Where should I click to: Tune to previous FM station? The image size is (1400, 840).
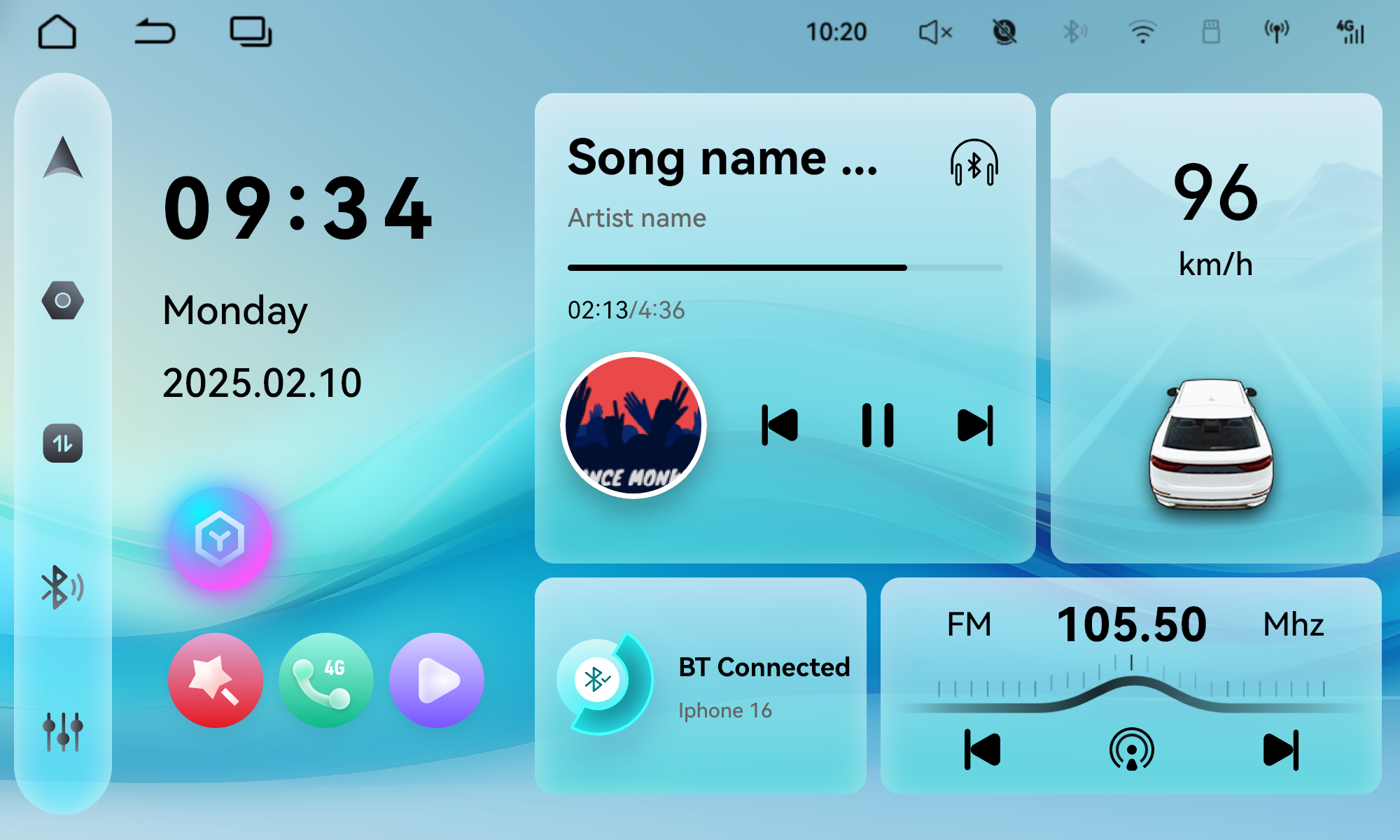point(982,750)
